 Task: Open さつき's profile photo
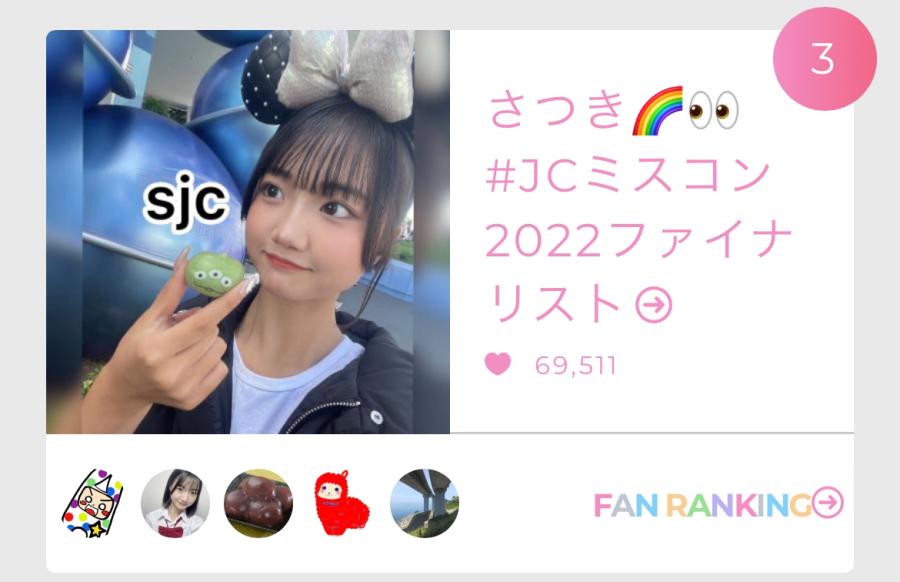[248, 231]
